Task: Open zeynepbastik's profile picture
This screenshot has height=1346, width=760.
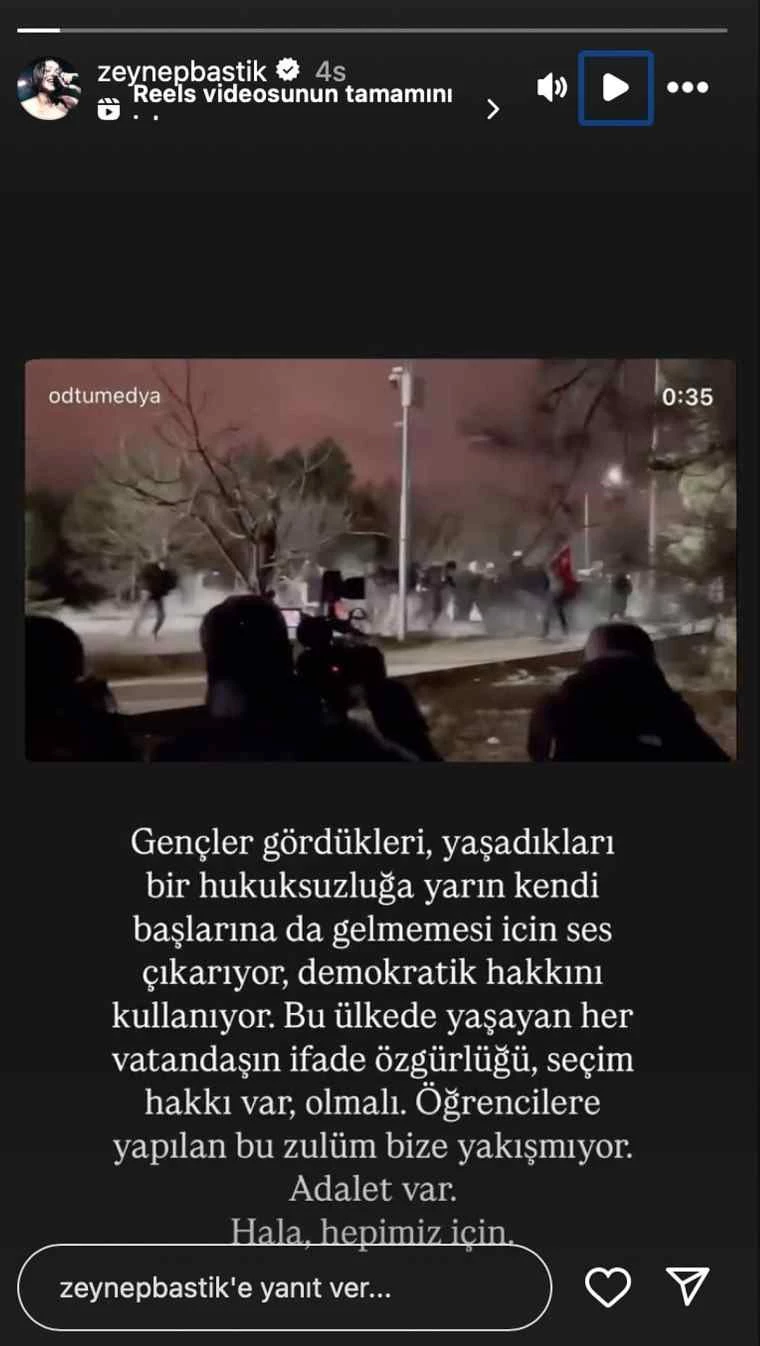Action: click(48, 88)
